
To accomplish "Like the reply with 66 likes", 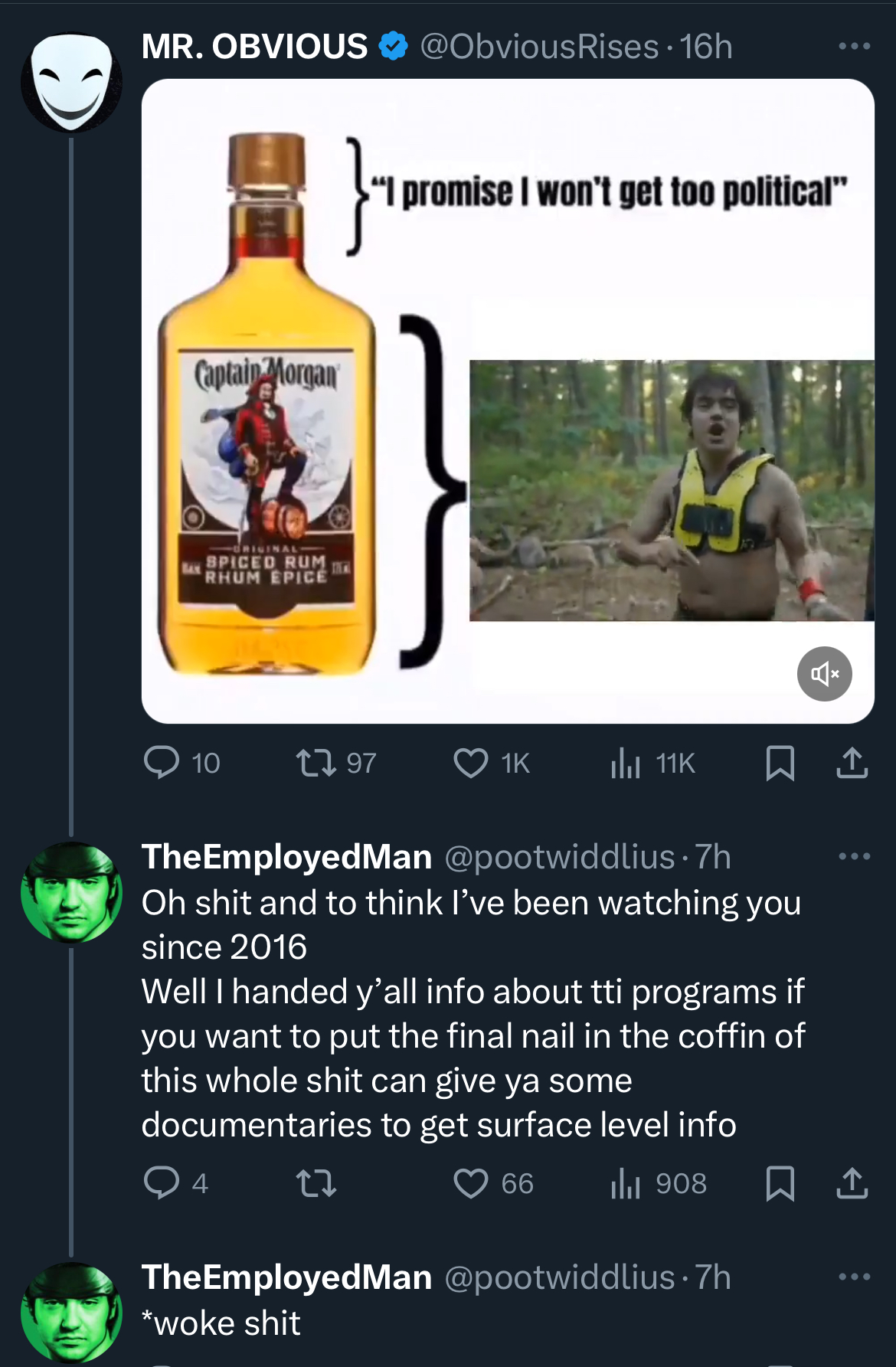I will (471, 1183).
